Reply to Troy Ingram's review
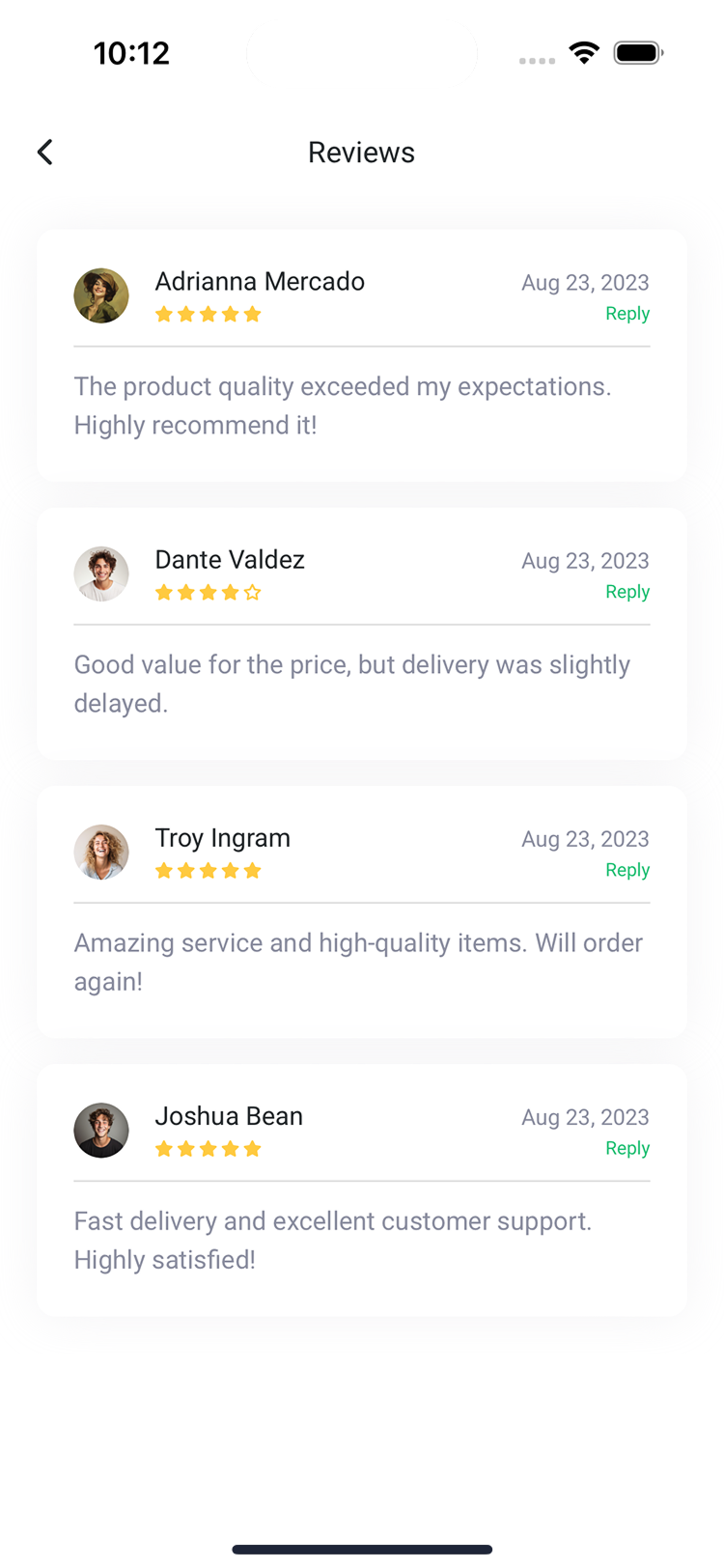This screenshot has width=724, height=1568. (627, 870)
